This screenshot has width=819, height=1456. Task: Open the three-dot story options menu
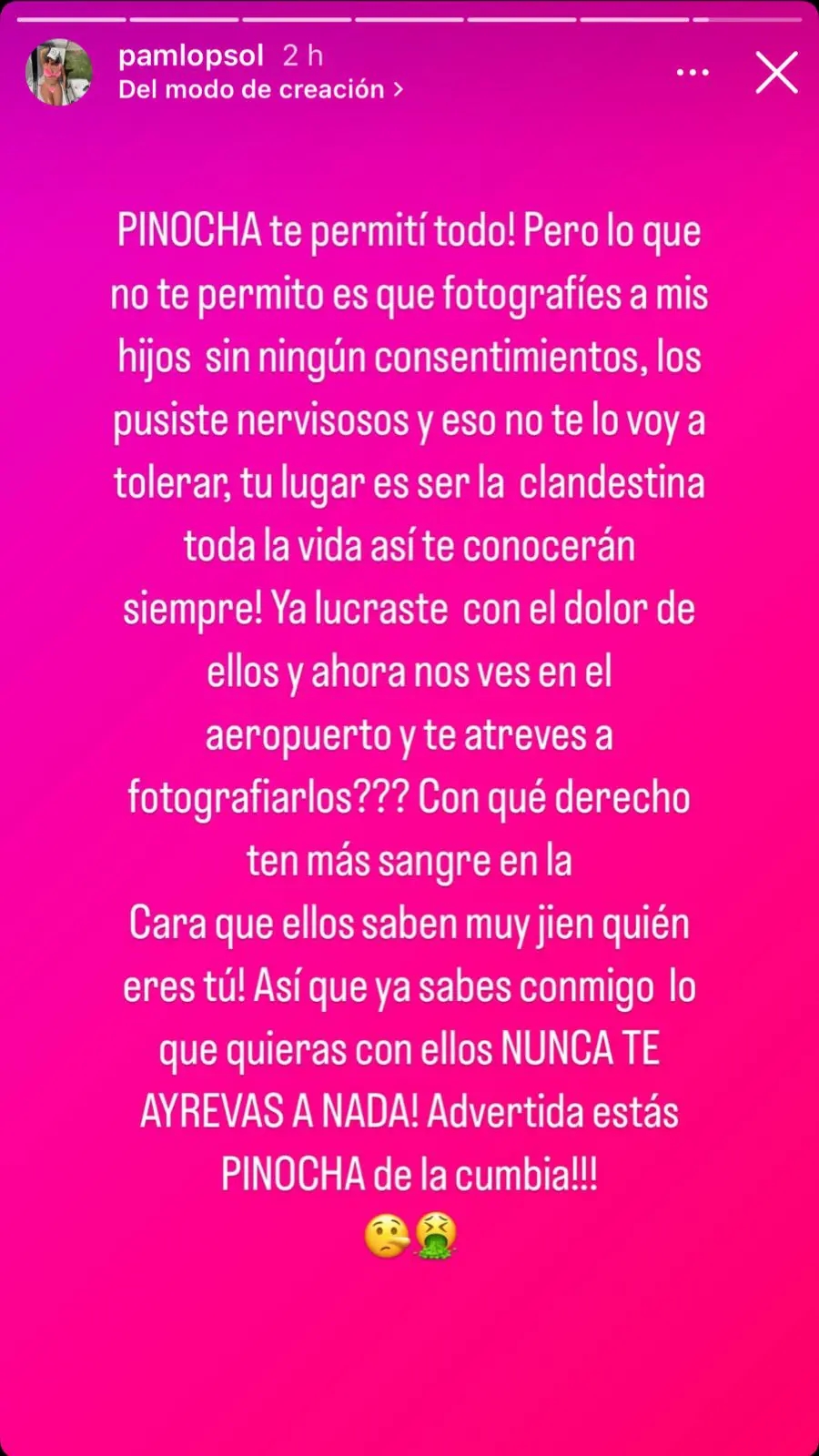pyautogui.click(x=693, y=72)
